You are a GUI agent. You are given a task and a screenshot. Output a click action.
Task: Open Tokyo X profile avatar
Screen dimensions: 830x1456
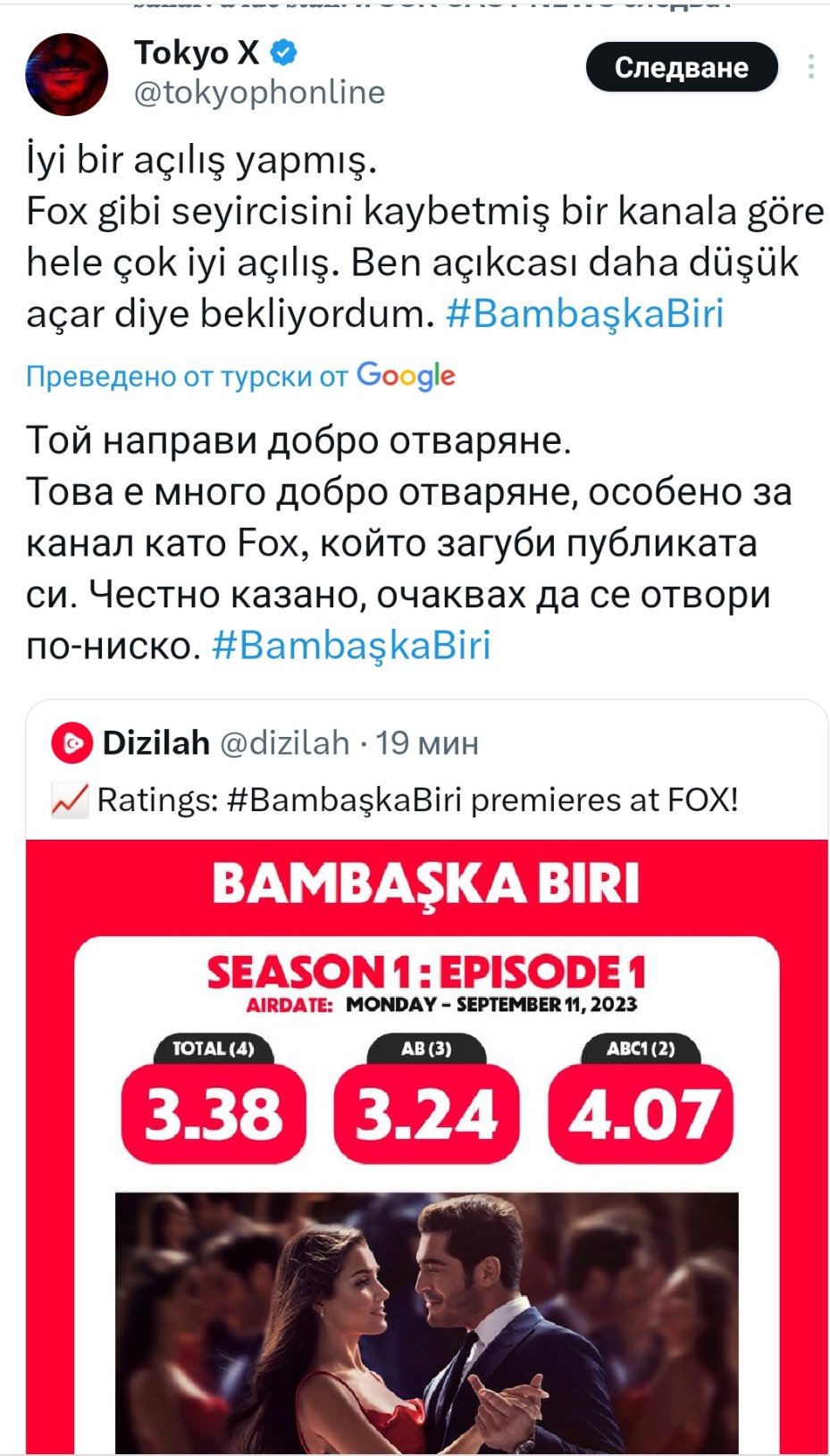tap(67, 73)
